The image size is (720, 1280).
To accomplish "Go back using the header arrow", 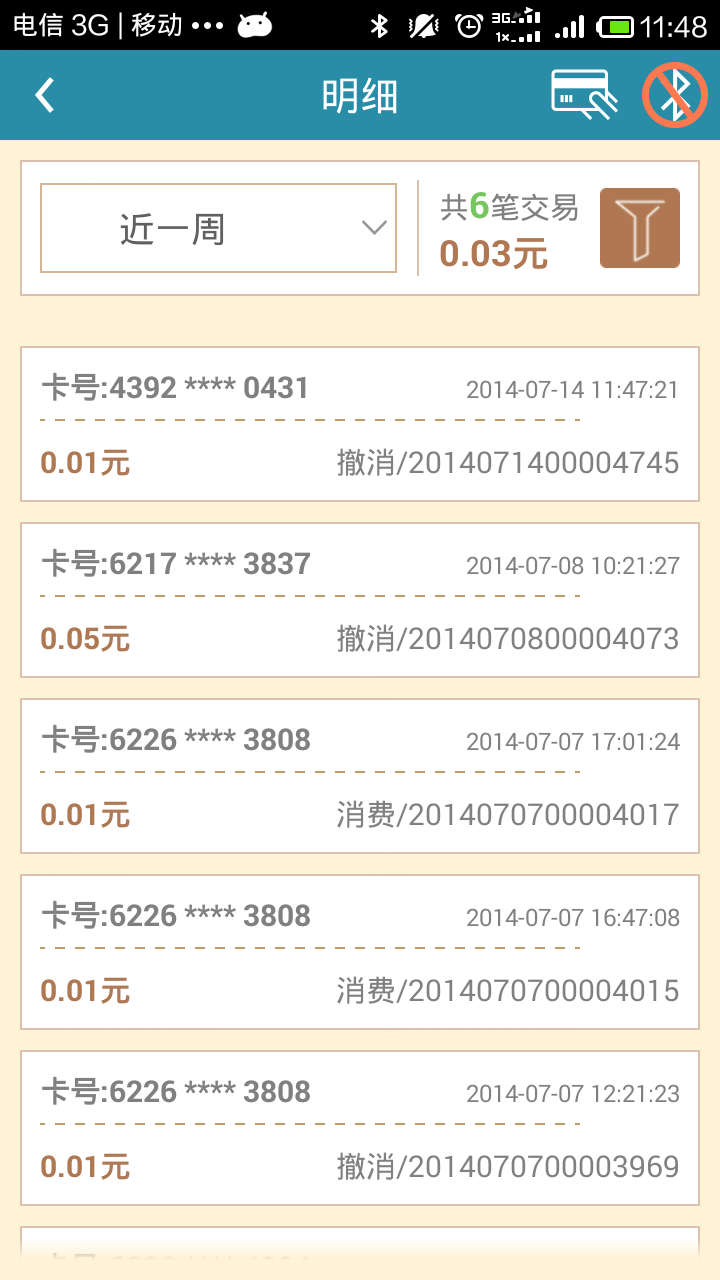I will coord(44,95).
